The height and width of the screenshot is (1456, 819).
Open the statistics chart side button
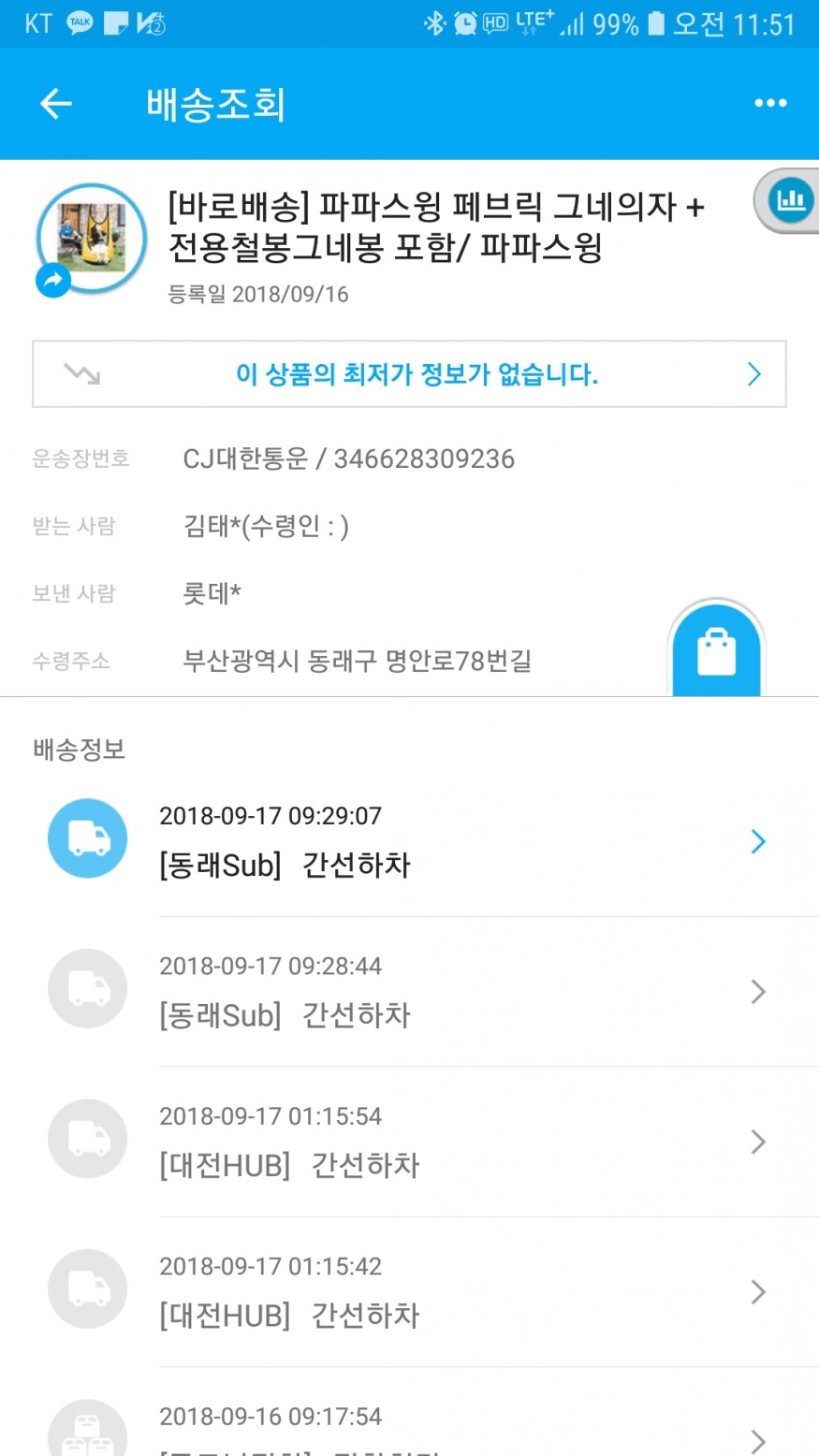(x=790, y=199)
